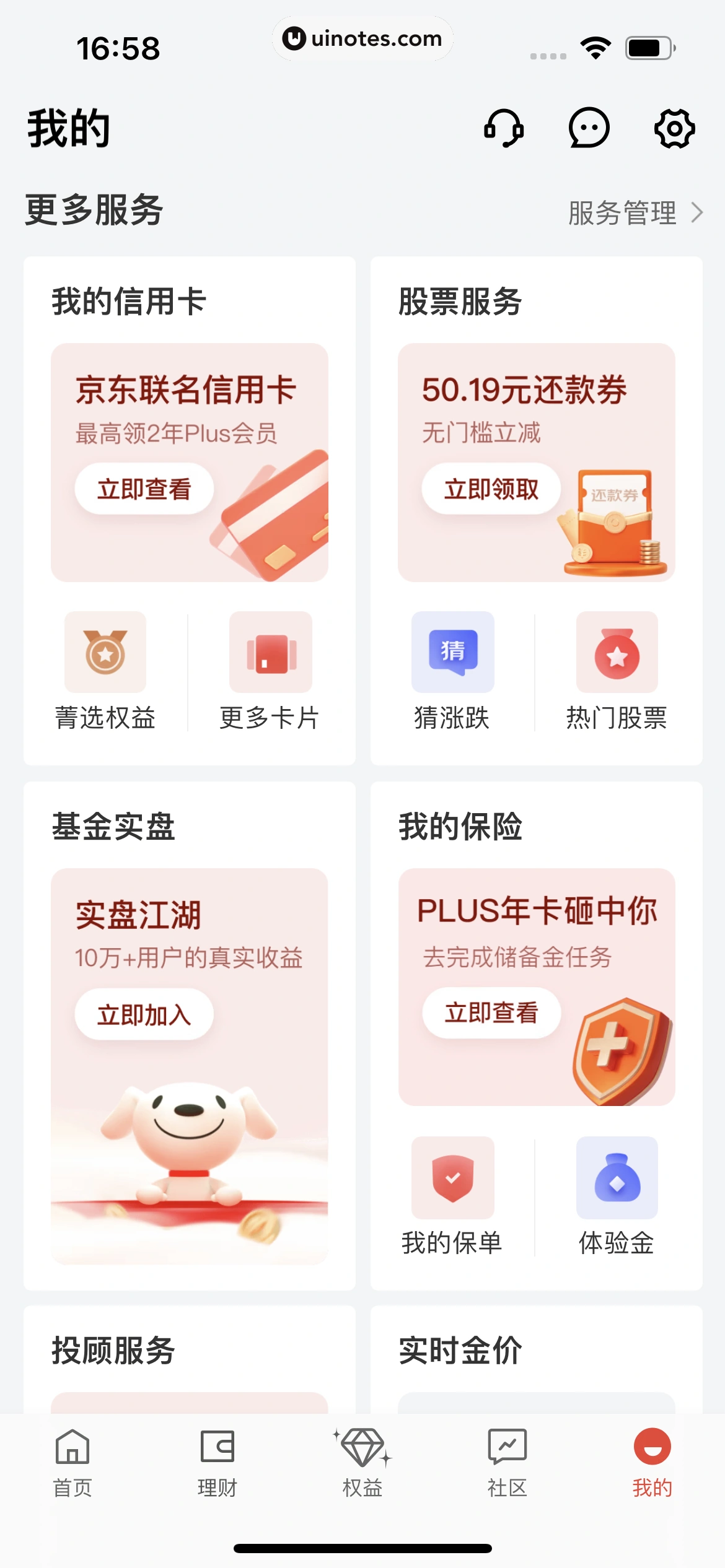Switch to the 首页 home tab
This screenshot has height=1568, width=725.
72,1463
